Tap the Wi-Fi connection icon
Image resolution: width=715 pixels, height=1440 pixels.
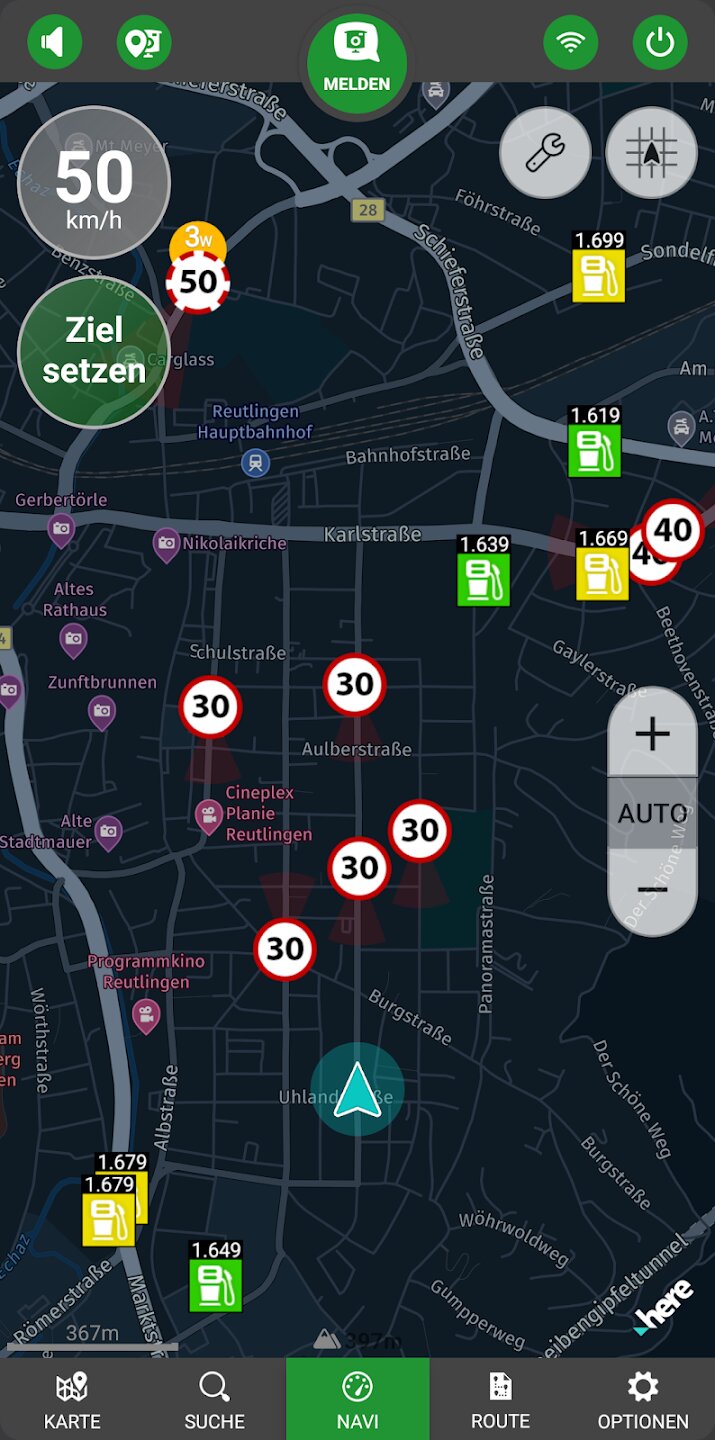(x=571, y=42)
